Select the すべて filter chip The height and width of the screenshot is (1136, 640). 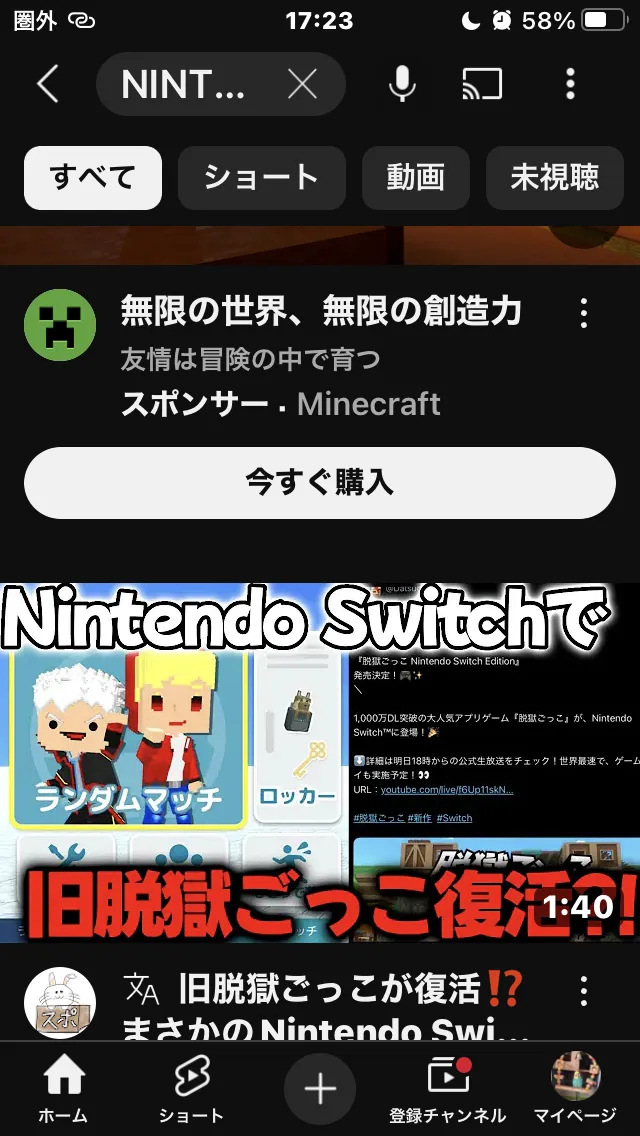[93, 178]
